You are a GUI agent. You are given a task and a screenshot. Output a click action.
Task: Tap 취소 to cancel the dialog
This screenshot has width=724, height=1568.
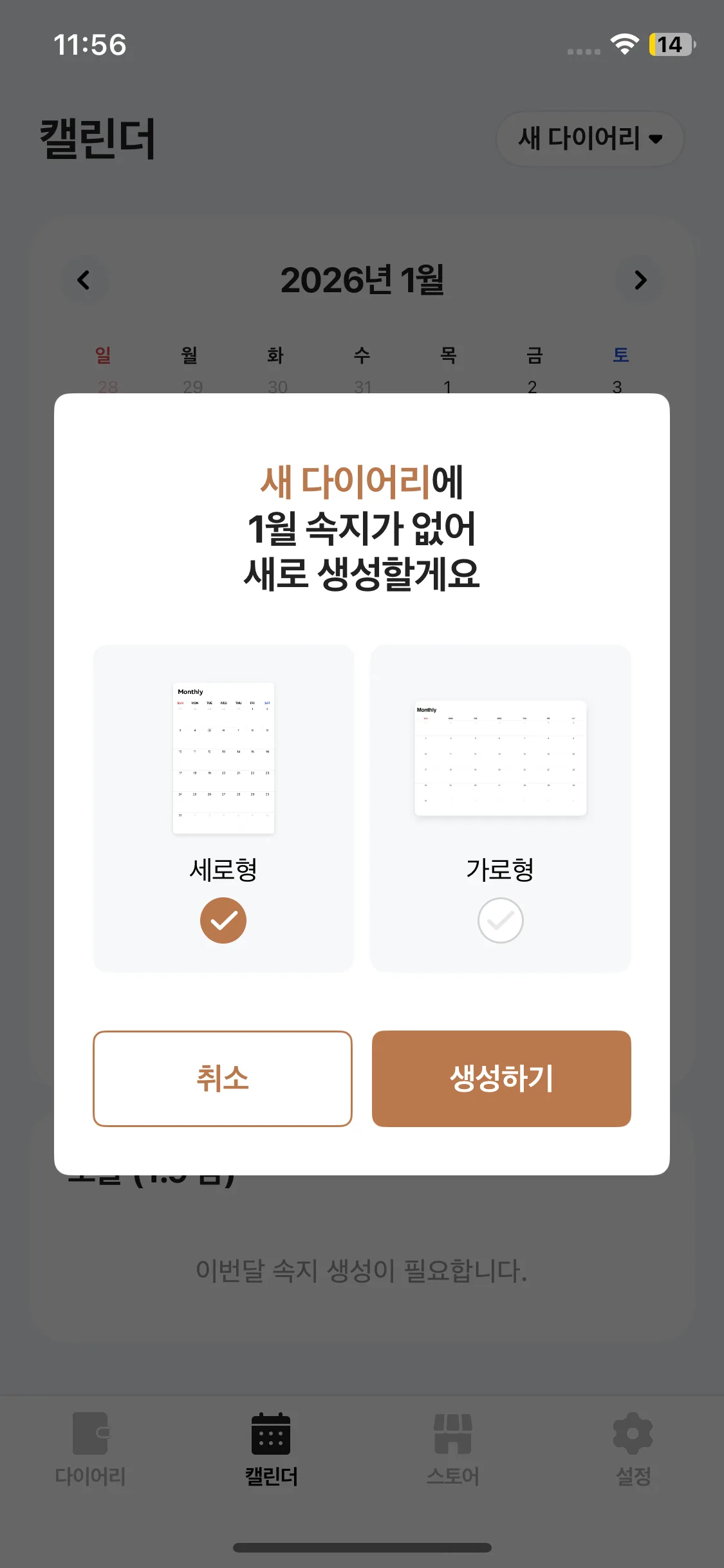[223, 1079]
